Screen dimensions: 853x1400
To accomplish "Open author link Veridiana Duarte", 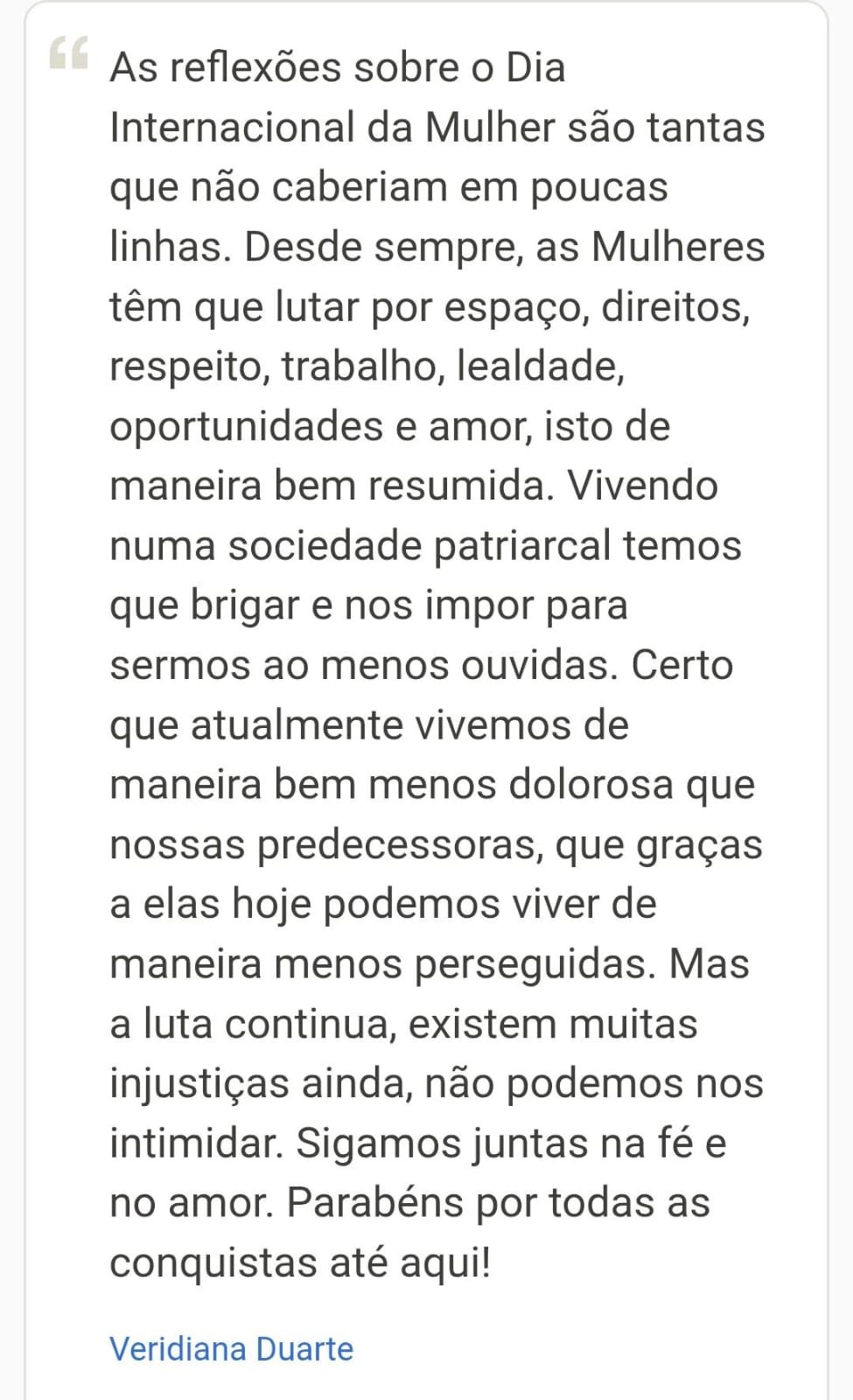I will tap(231, 1348).
